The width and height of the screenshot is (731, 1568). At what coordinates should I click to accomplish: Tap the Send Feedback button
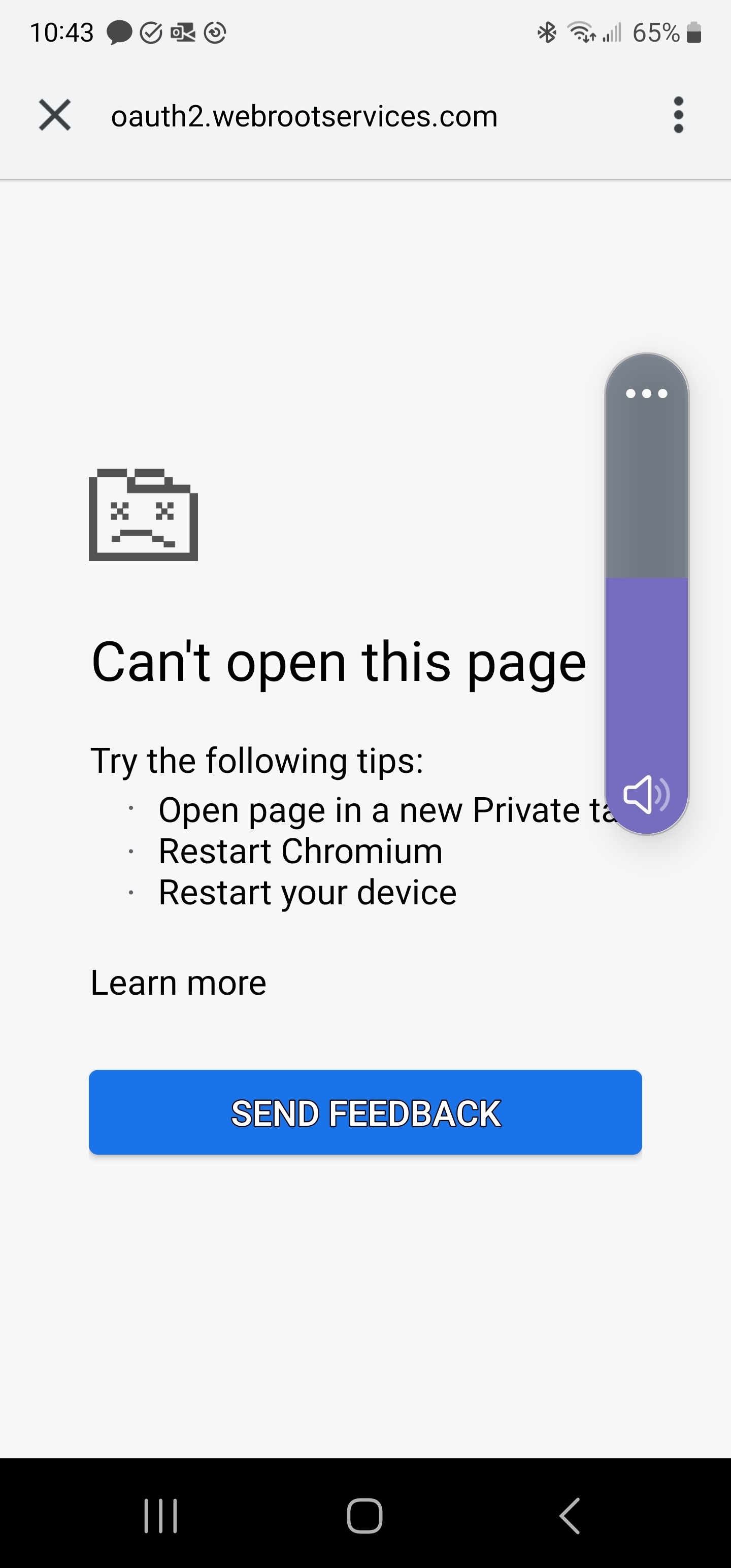(365, 1112)
